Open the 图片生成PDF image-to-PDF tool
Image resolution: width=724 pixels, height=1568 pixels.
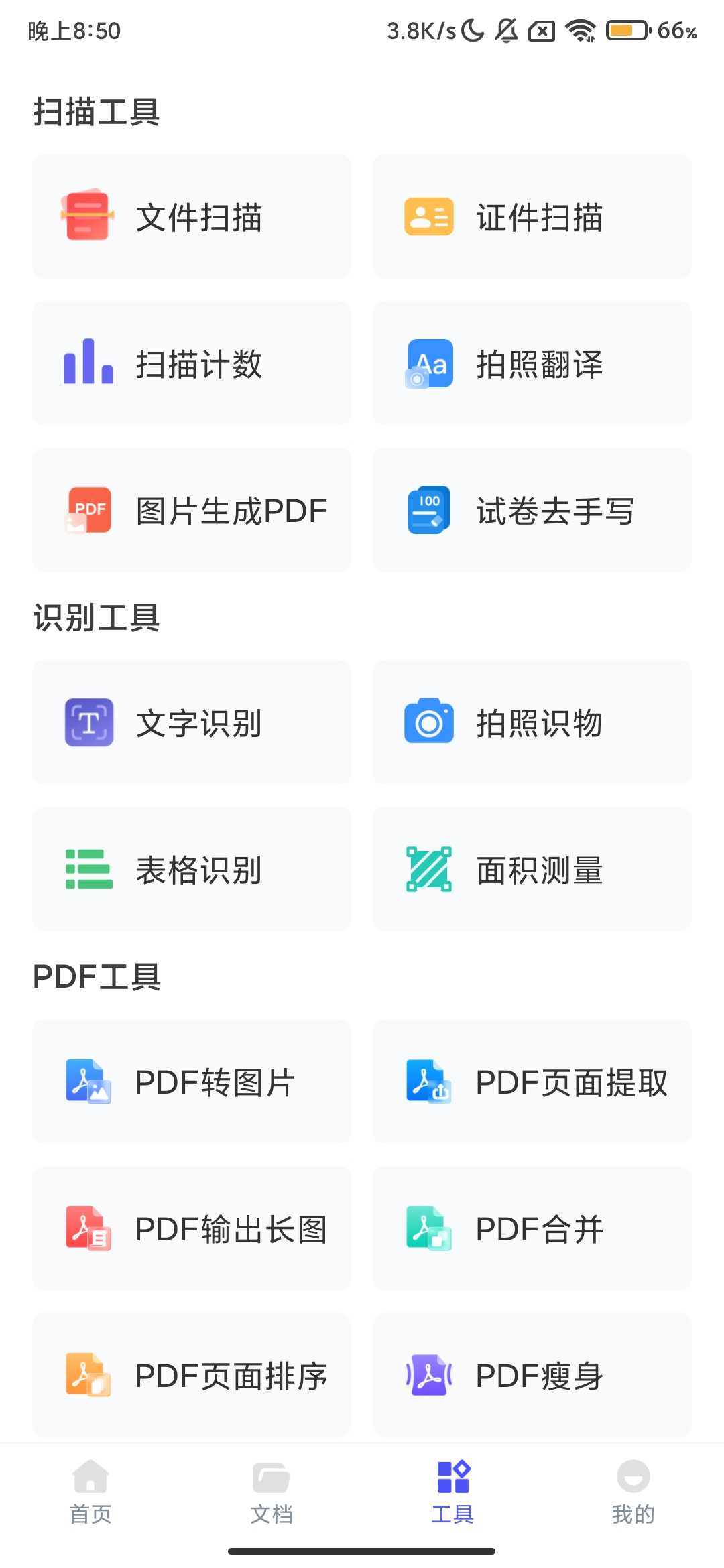pos(191,509)
